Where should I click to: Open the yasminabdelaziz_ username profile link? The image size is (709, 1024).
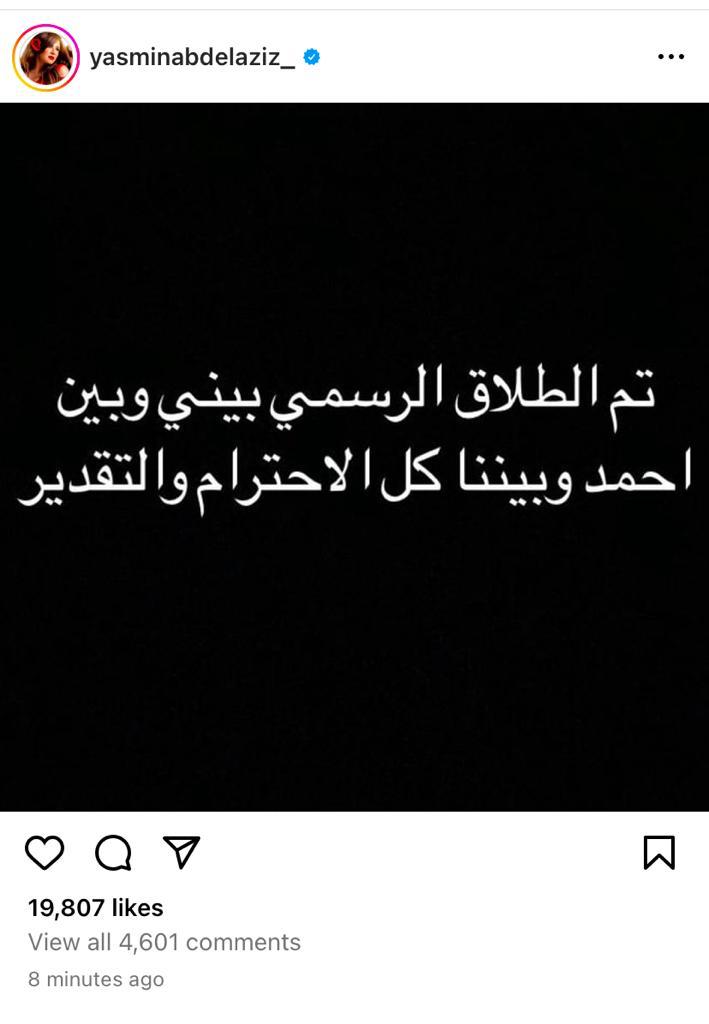click(192, 58)
